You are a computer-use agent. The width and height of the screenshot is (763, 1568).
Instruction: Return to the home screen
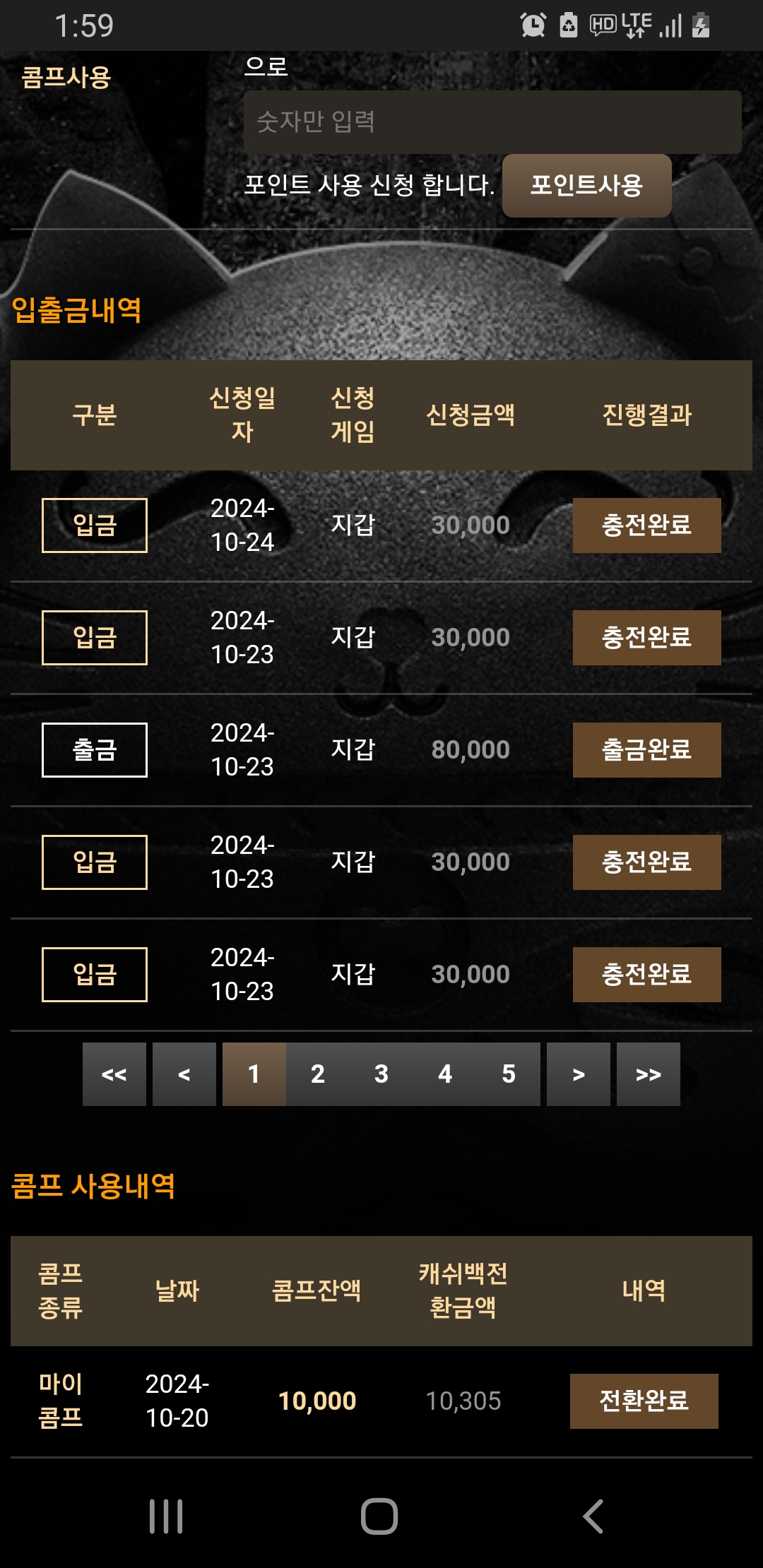[x=379, y=1516]
